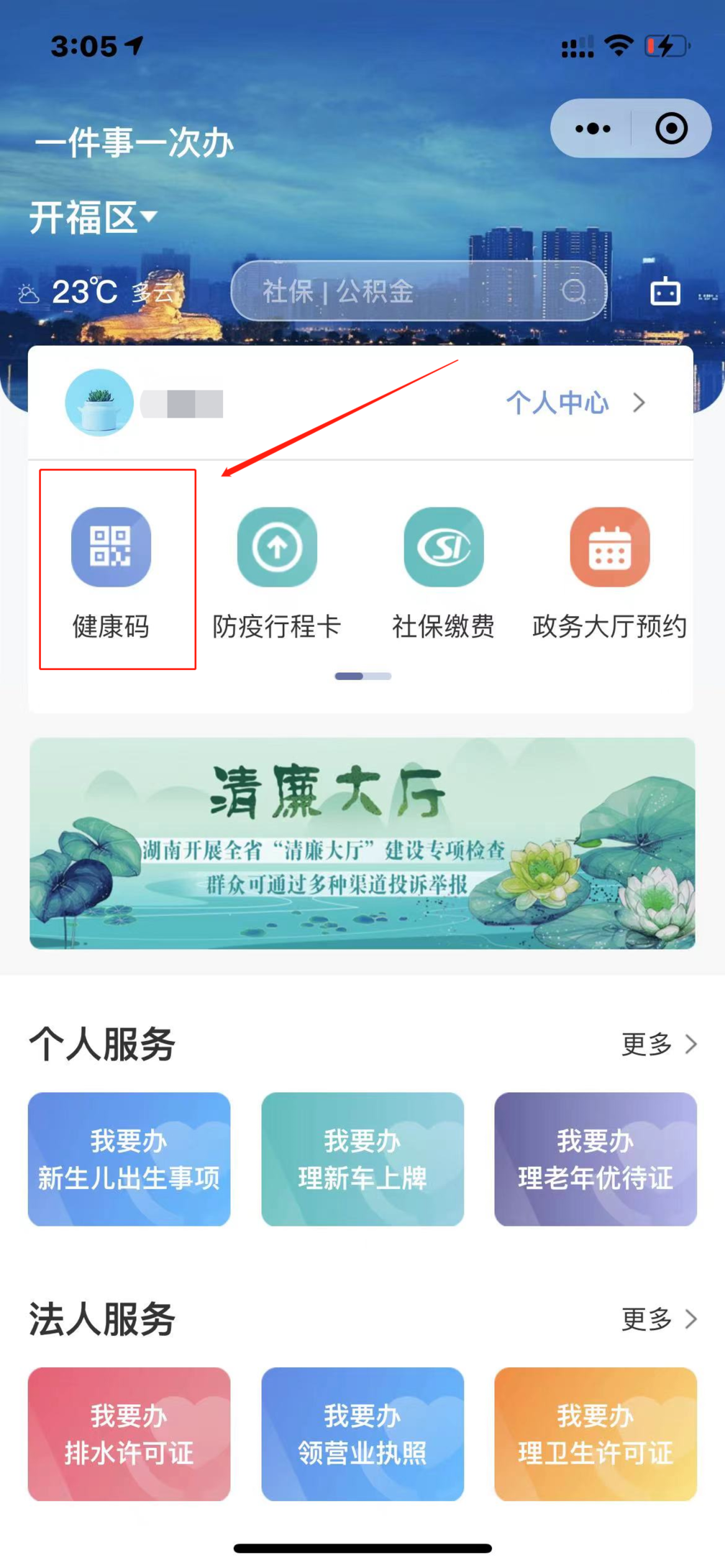
Task: Show more 法人服务 items
Action: coord(659,1319)
